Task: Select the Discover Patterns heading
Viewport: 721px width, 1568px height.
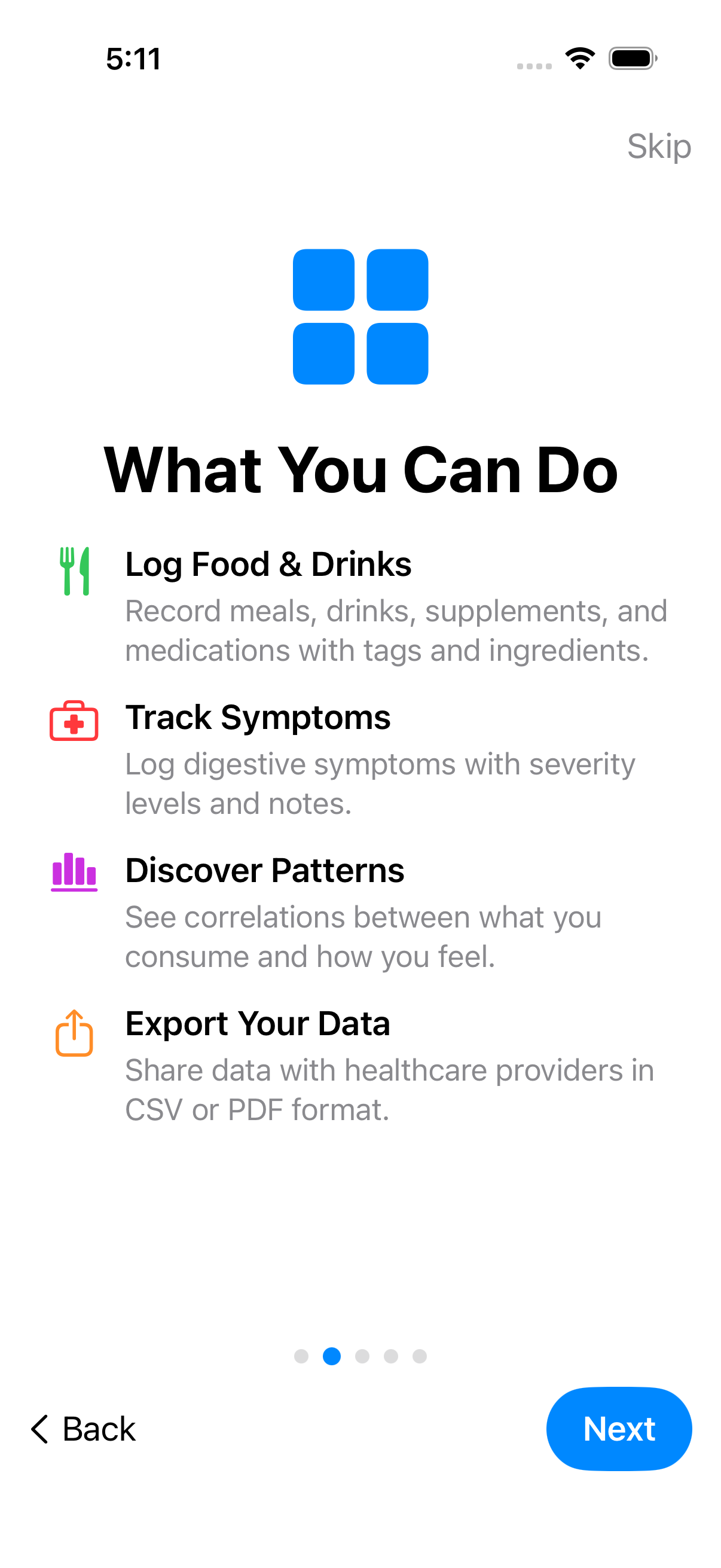Action: [265, 871]
